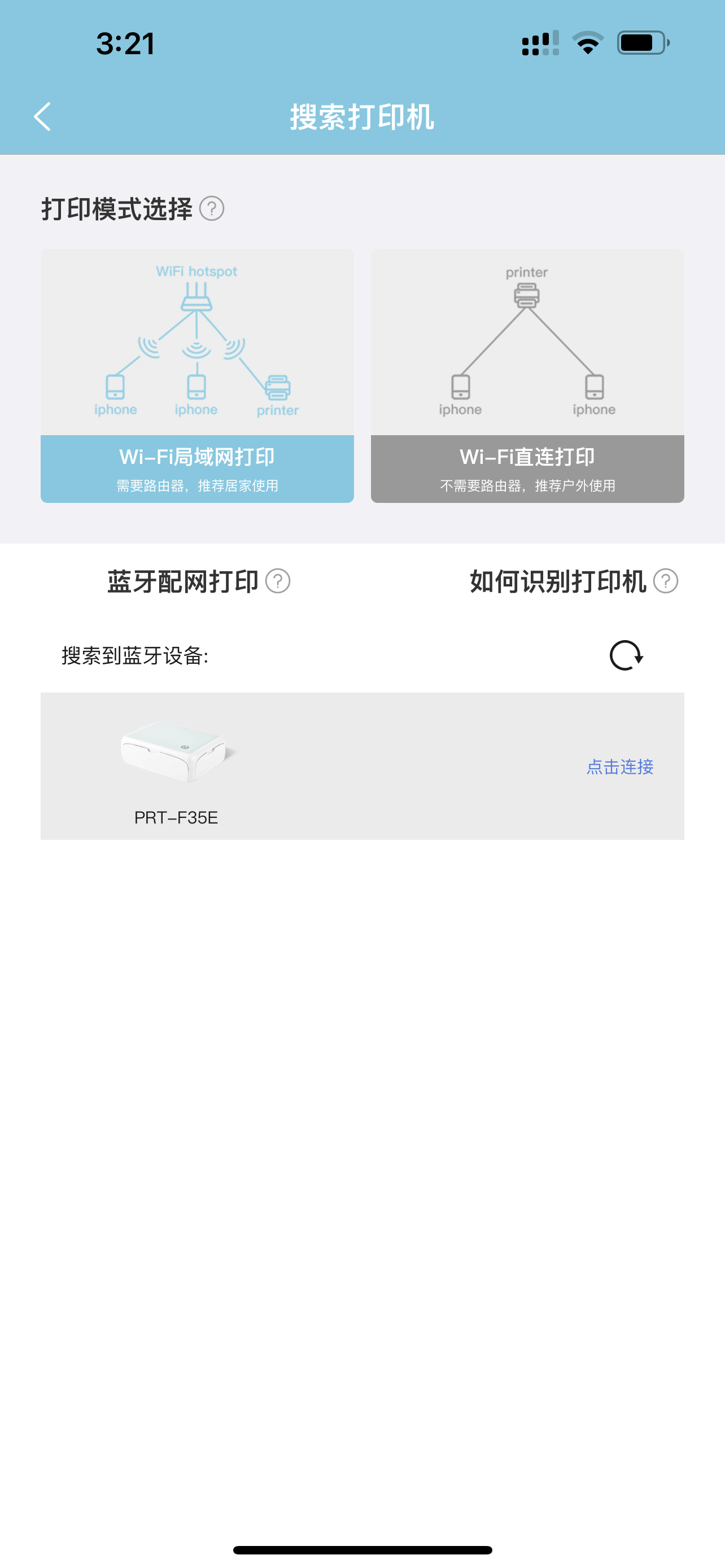
Task: Click the 搜索打印机 title bar
Action: [362, 117]
